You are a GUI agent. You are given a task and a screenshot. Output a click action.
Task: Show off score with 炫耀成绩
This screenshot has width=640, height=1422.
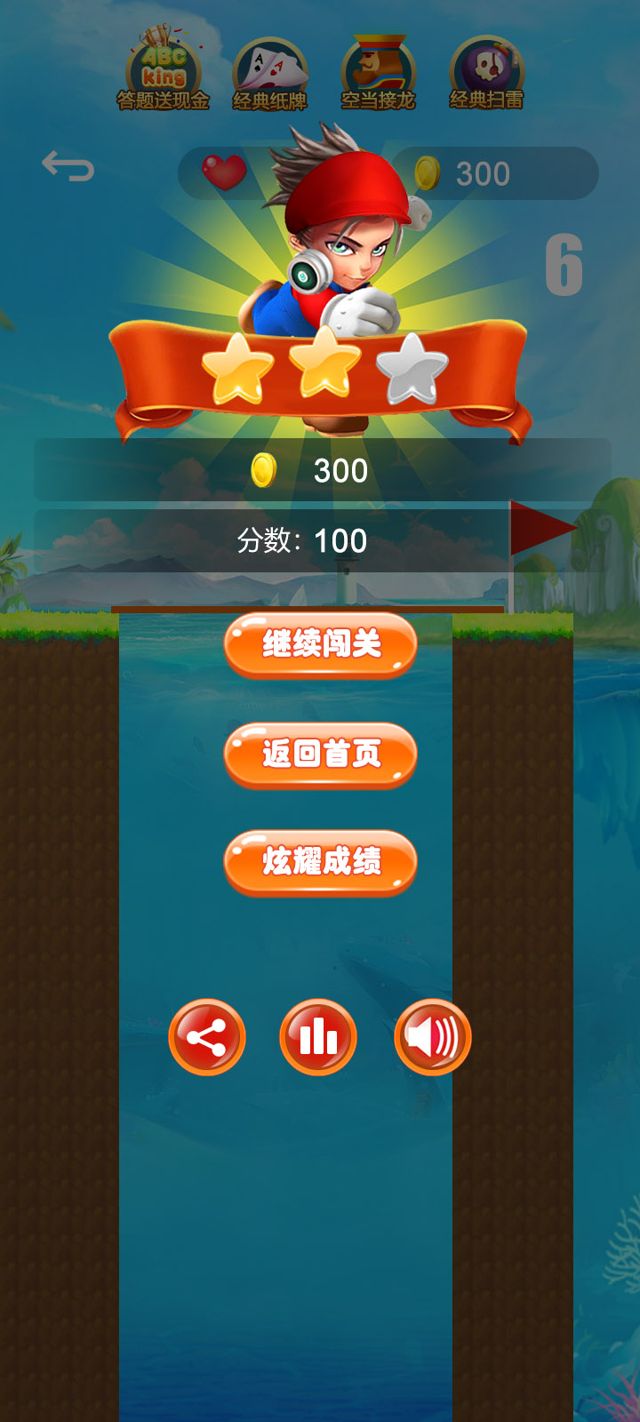click(x=320, y=862)
